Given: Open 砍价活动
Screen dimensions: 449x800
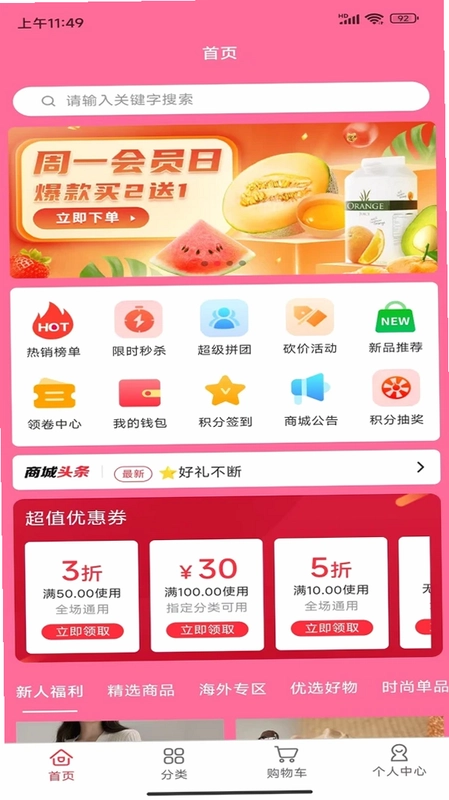Looking at the screenshot, I should [310, 327].
